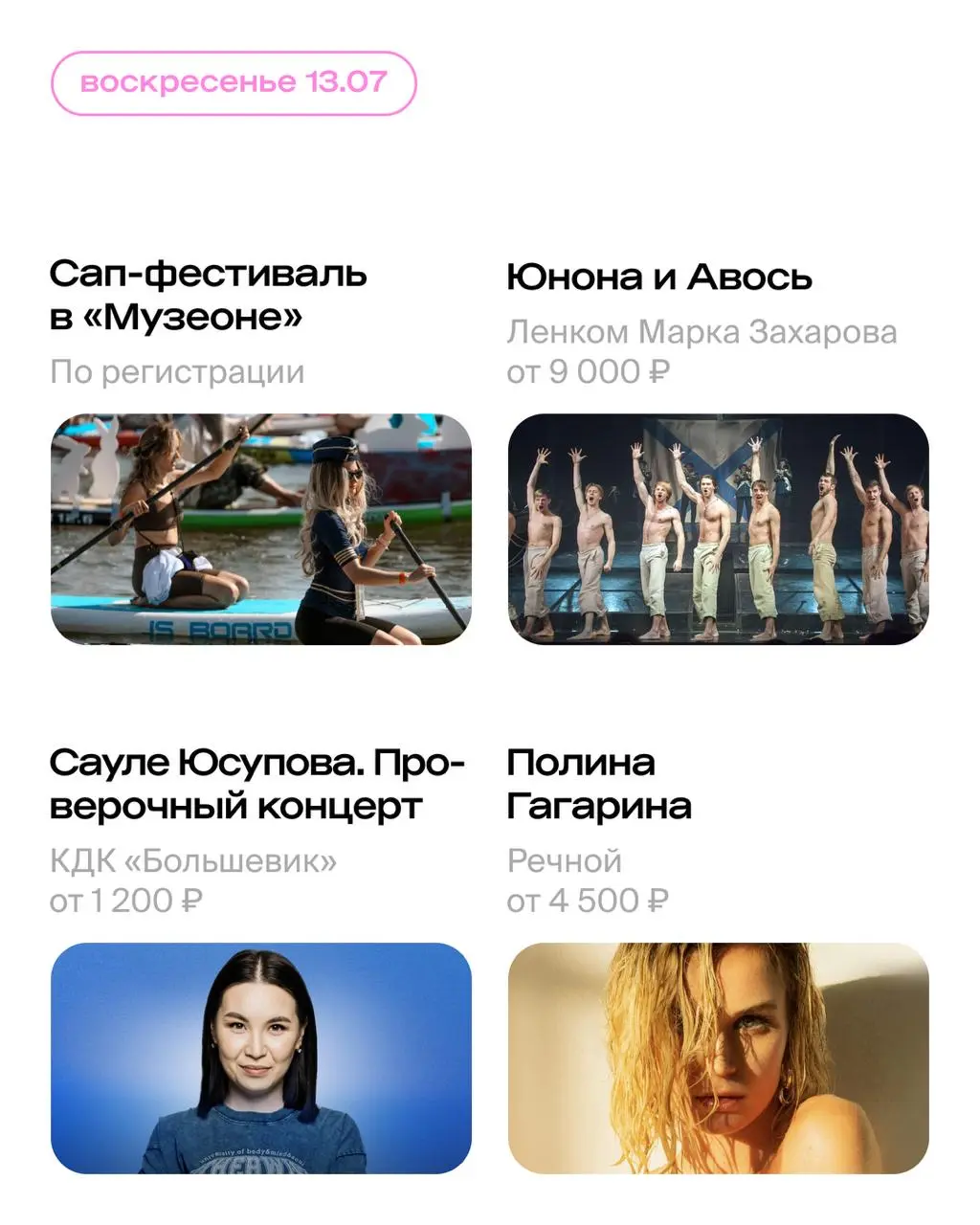
Task: Click the «Ленком Марка Захарова» venue name
Action: point(702,331)
